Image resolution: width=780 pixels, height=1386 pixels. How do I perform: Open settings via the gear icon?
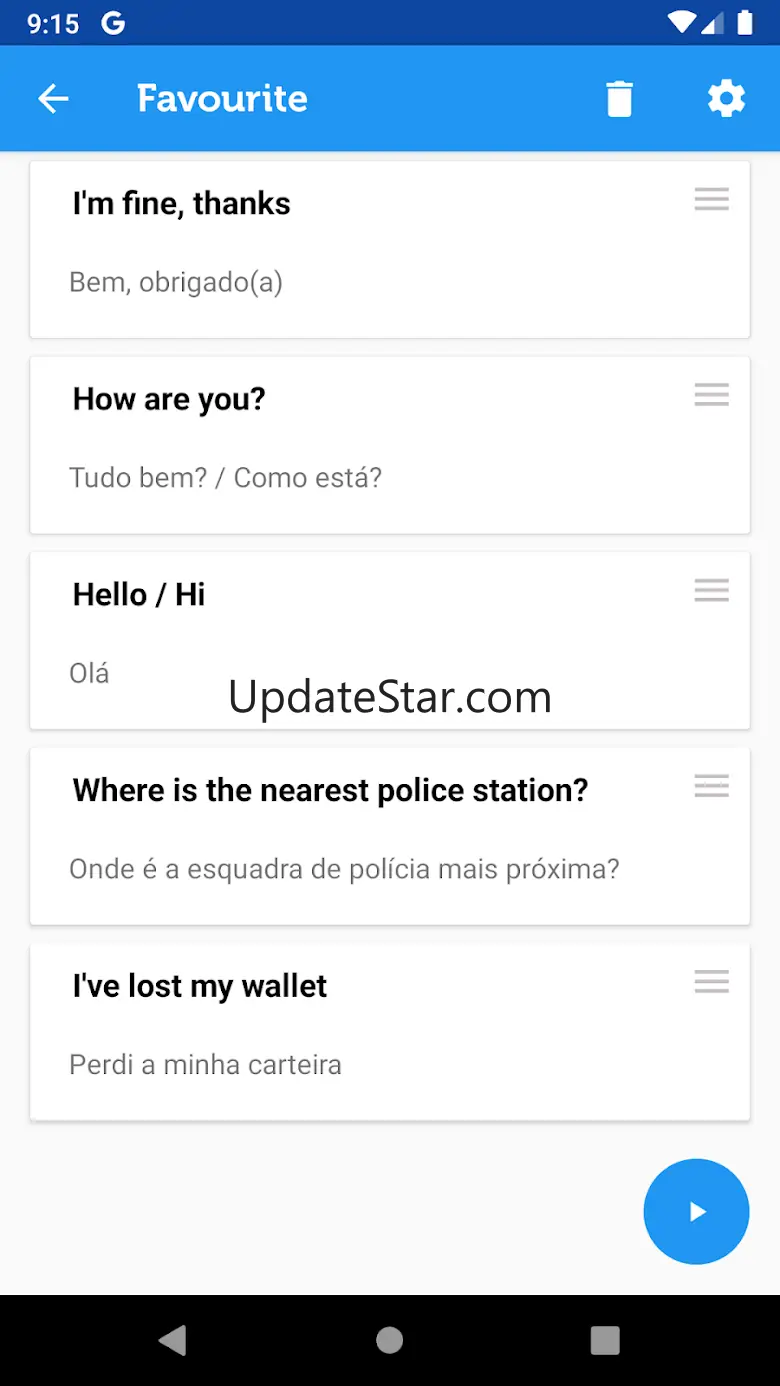coord(726,99)
